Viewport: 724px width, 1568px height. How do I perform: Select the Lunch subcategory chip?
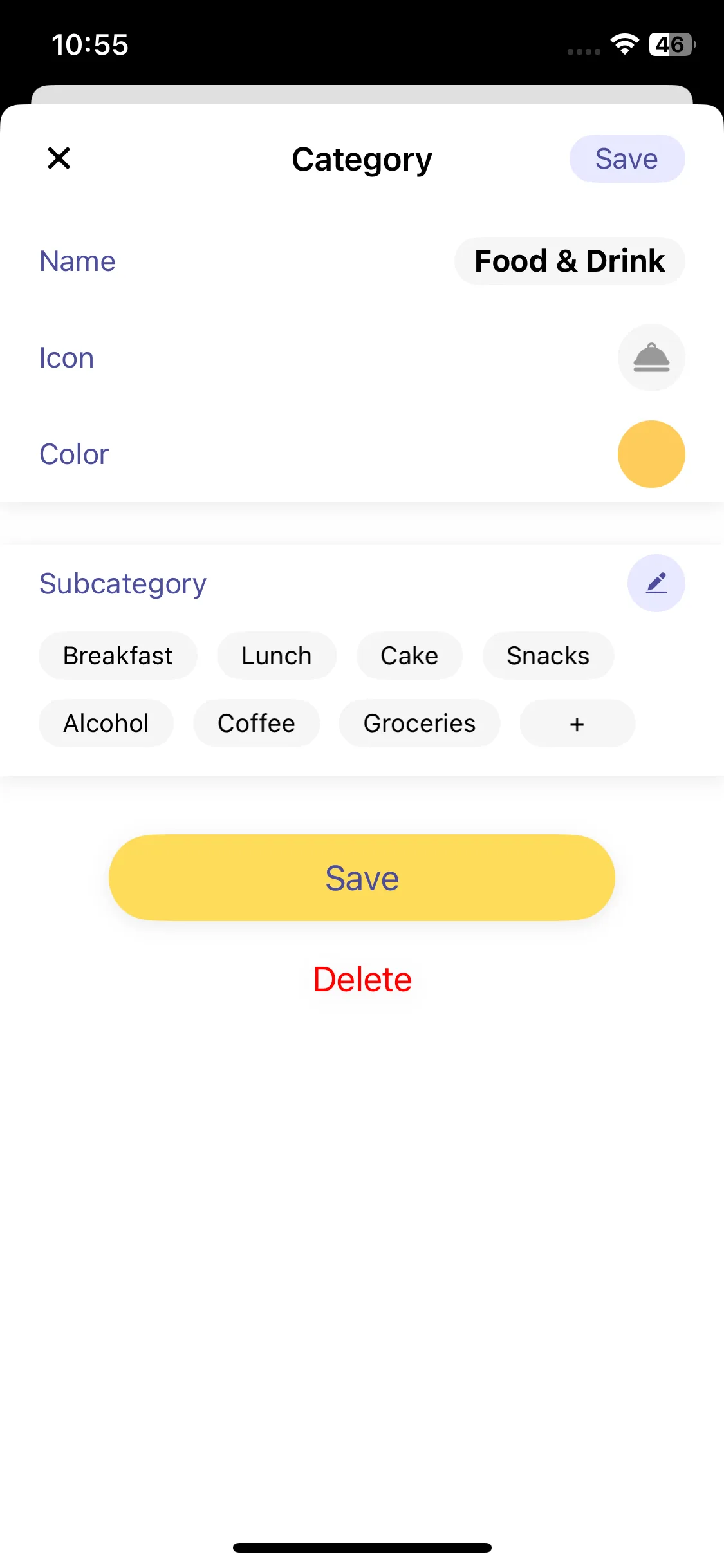point(276,656)
